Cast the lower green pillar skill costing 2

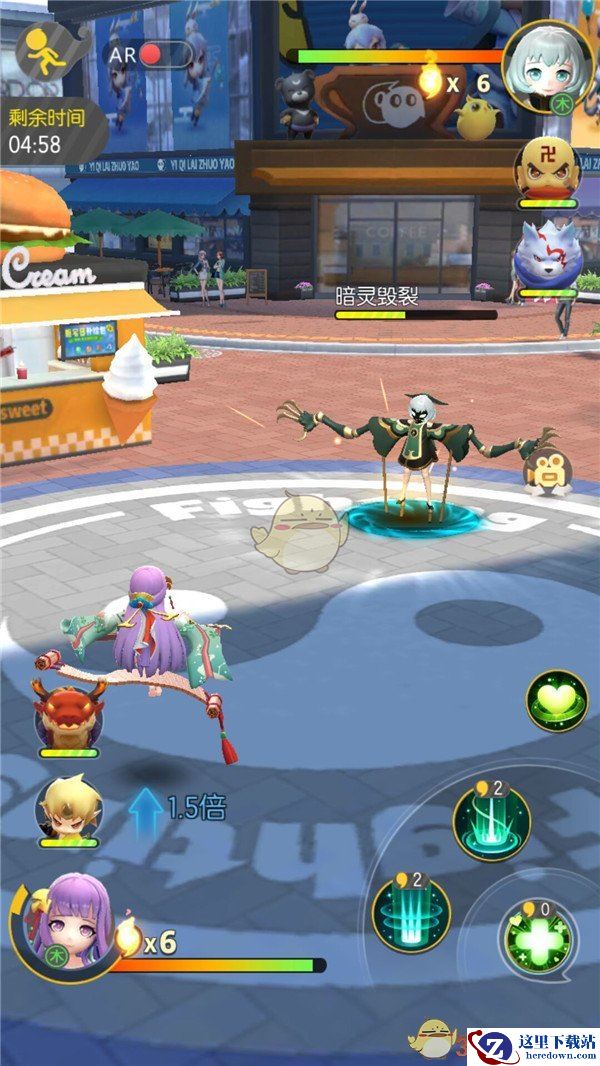[x=411, y=912]
